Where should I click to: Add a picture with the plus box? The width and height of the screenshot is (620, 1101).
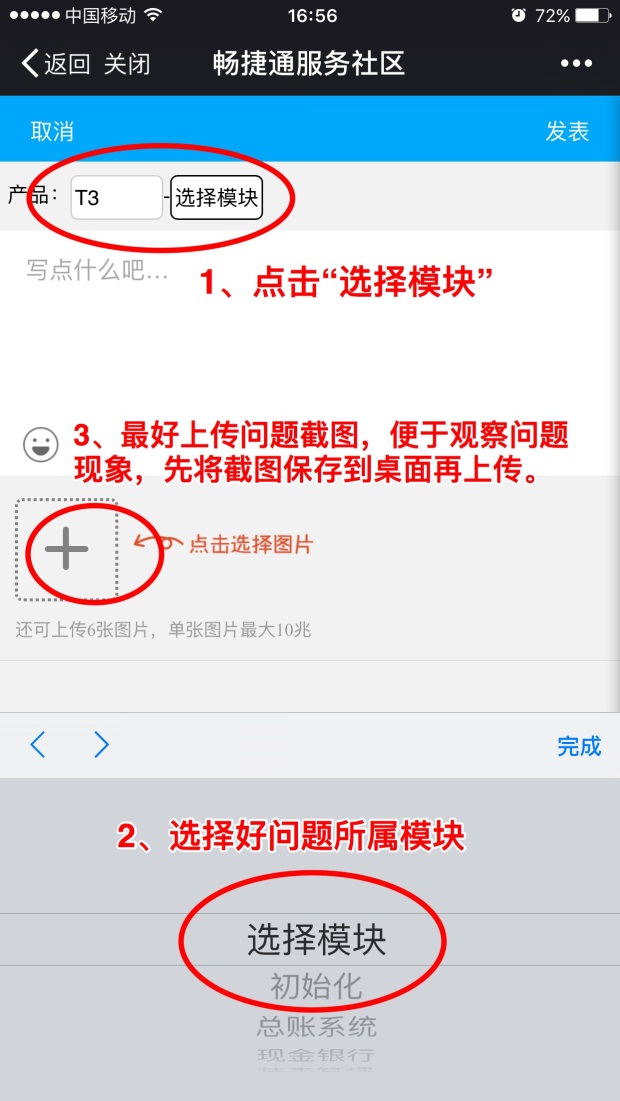66,550
